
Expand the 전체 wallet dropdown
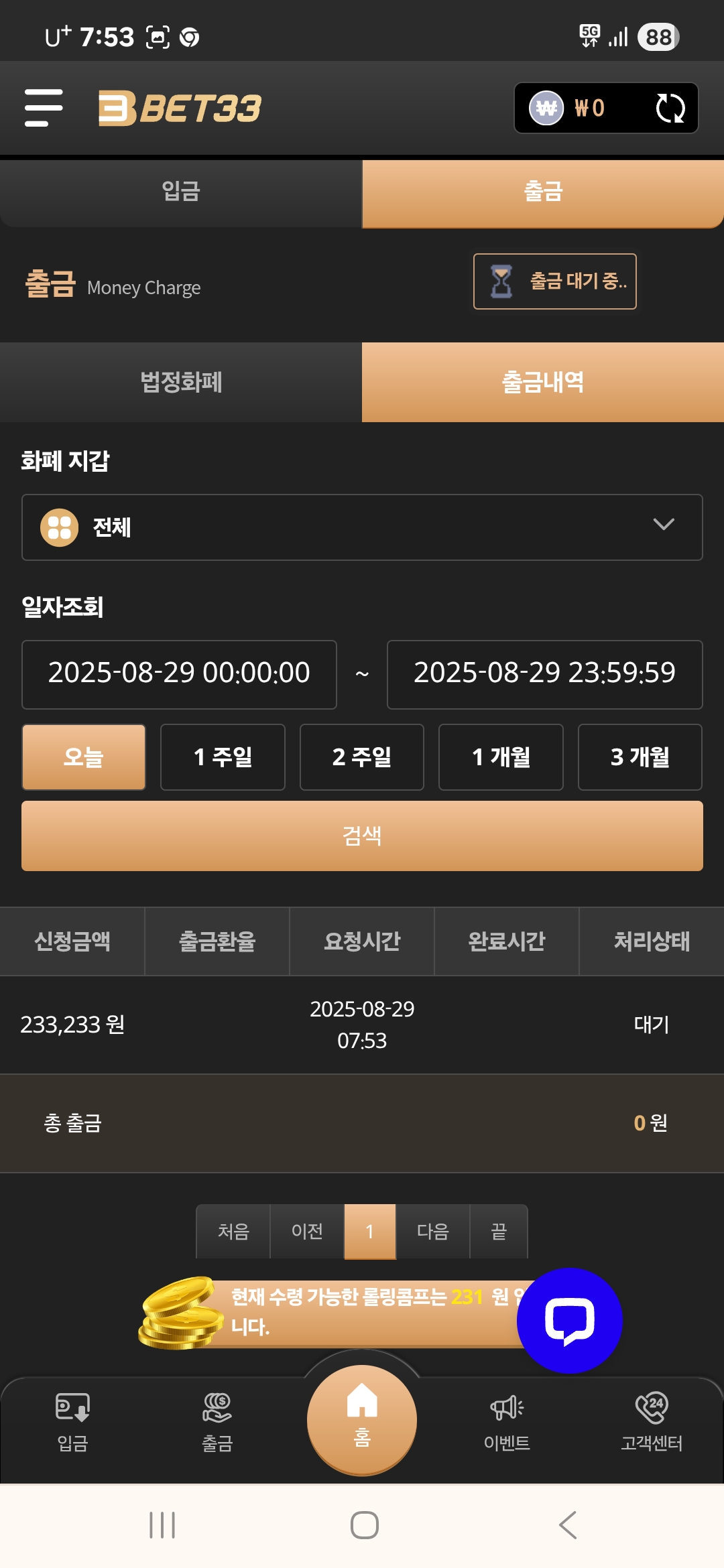pos(362,527)
